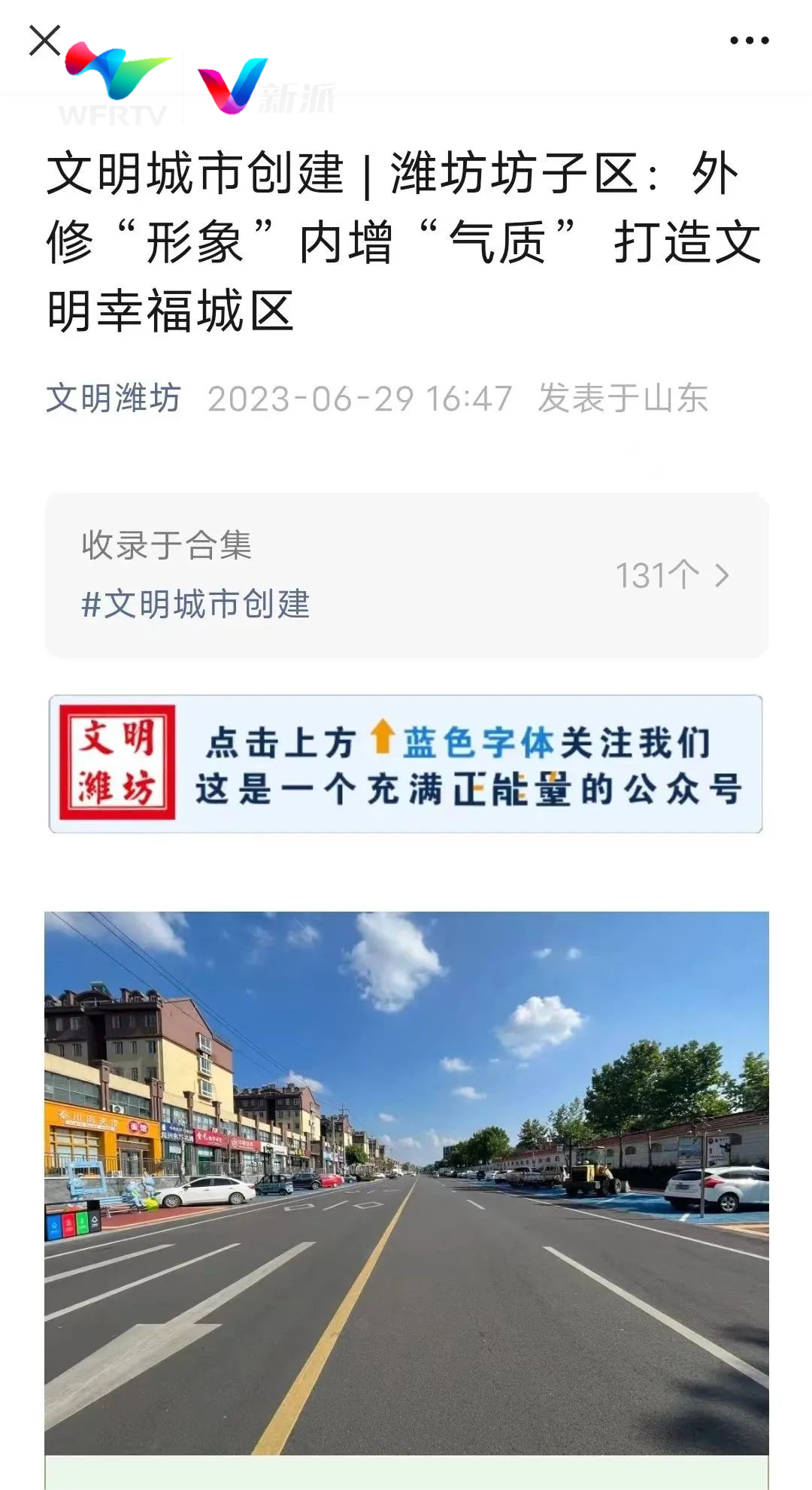Open the three-dot overflow menu
The height and width of the screenshot is (1490, 812).
(x=749, y=41)
